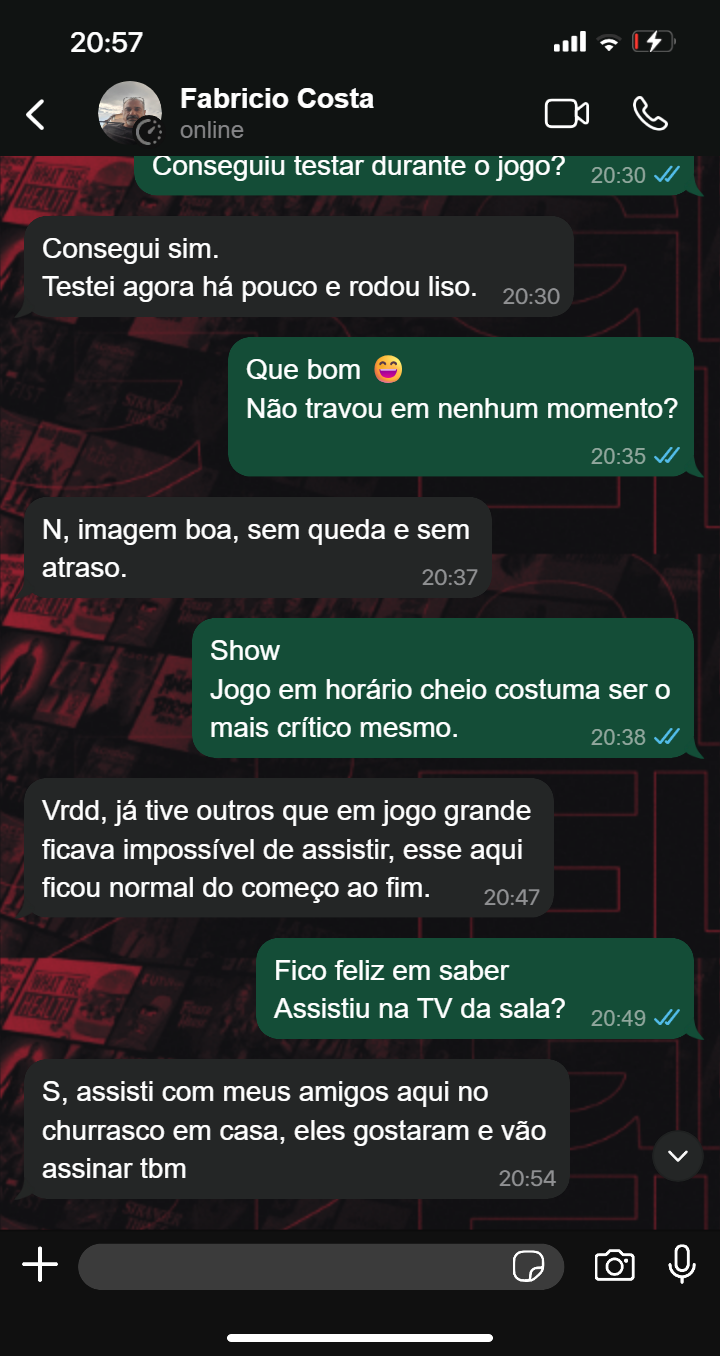
Task: Tap the laughing emoji in Que bom message
Action: click(388, 368)
